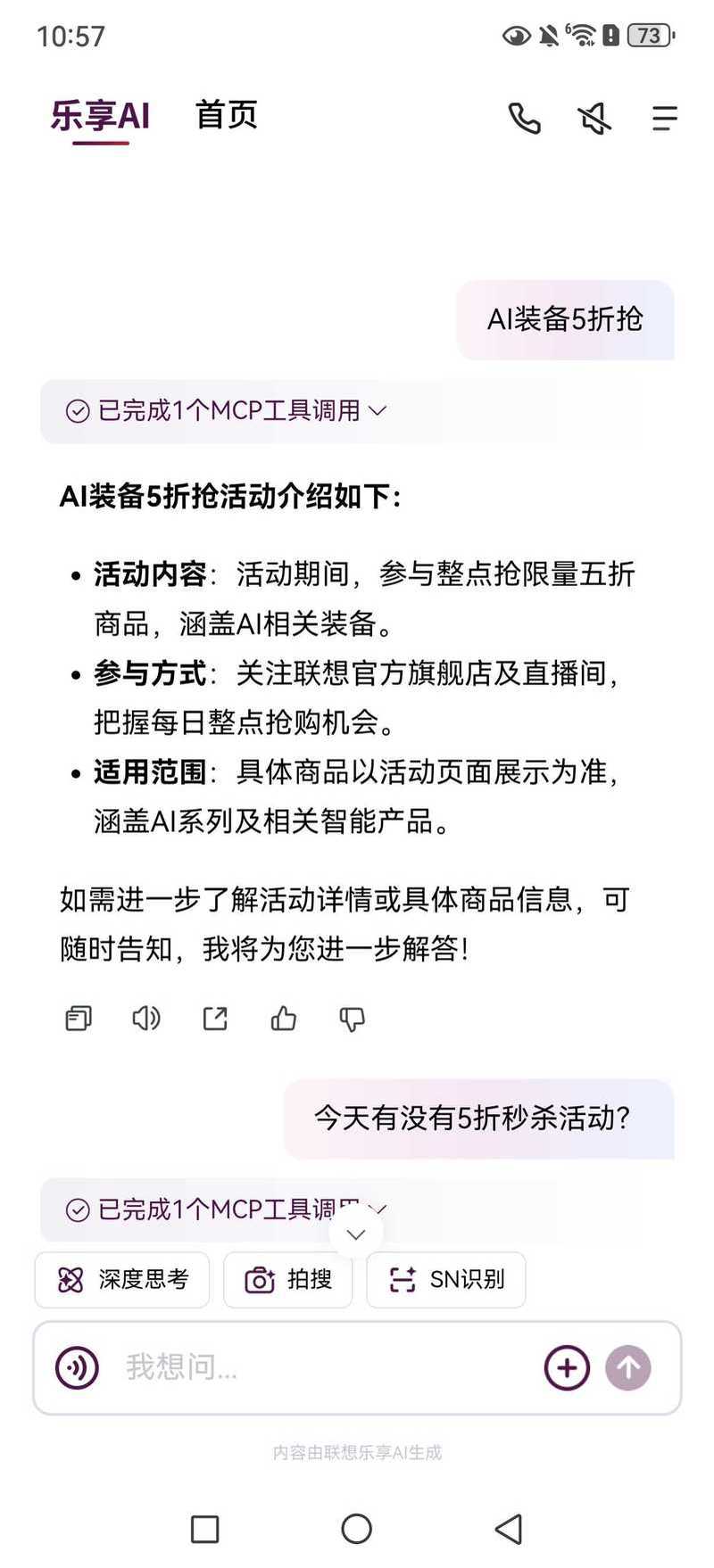Screen dimensions: 714x1568
Task: Jump to the latest message with the down arrow
Action: click(x=356, y=1234)
